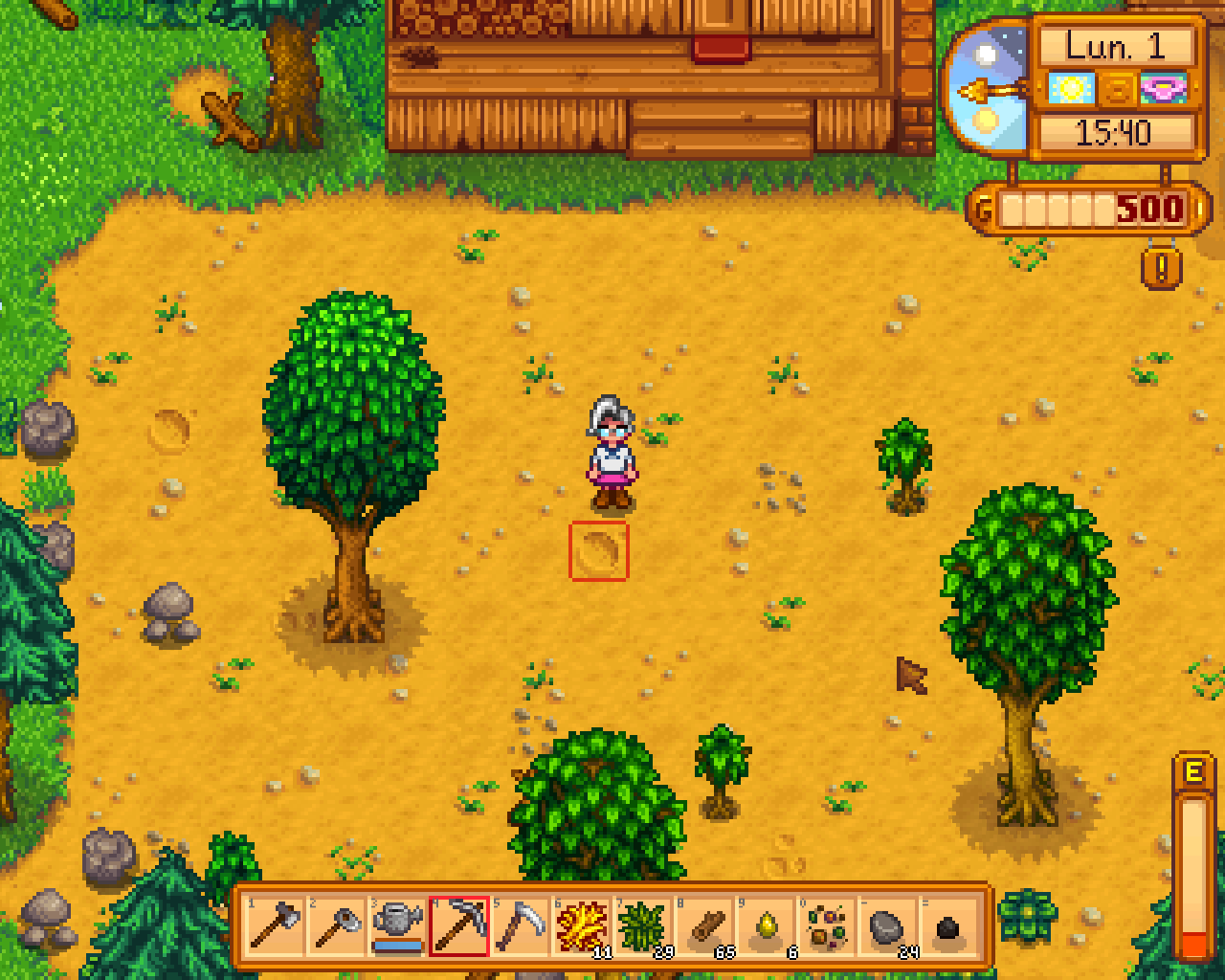Tap the highlighted ground tile below the character
Screen dimensions: 1225x980
point(599,551)
